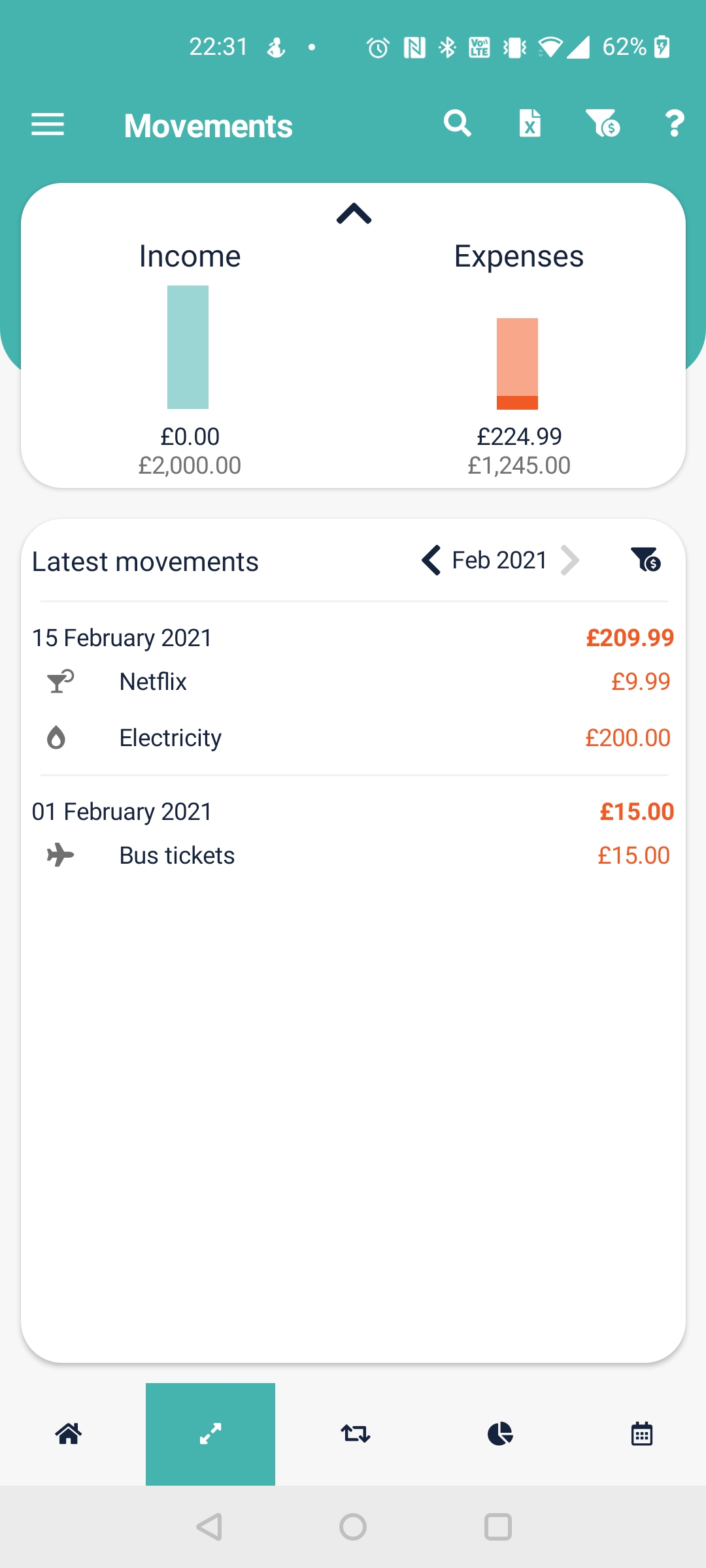
Task: Select the movements arrows tab
Action: click(210, 1434)
